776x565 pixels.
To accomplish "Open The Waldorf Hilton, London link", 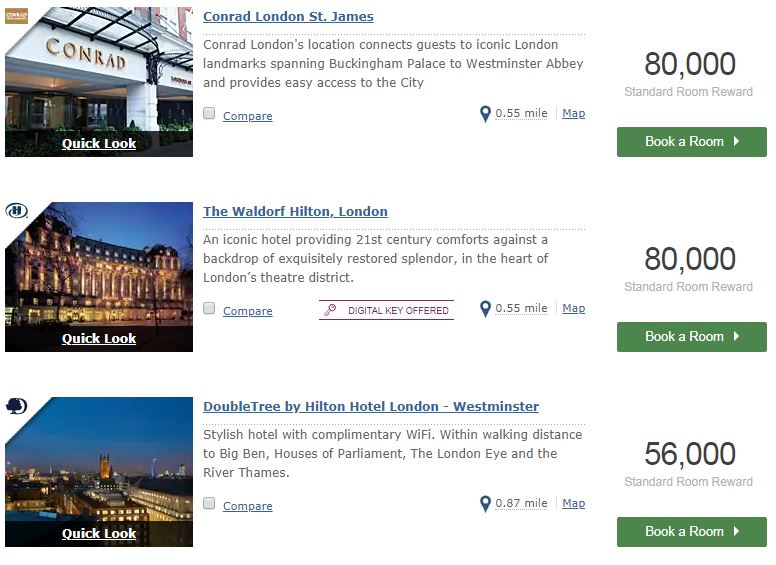I will point(295,212).
